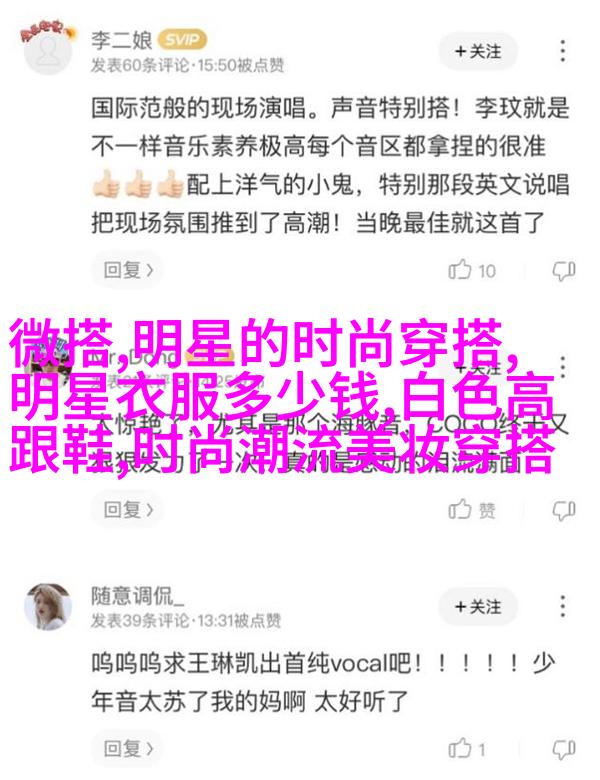Open overflow menu on 随意调侃_'s comment
The height and width of the screenshot is (780, 600).
point(565,607)
